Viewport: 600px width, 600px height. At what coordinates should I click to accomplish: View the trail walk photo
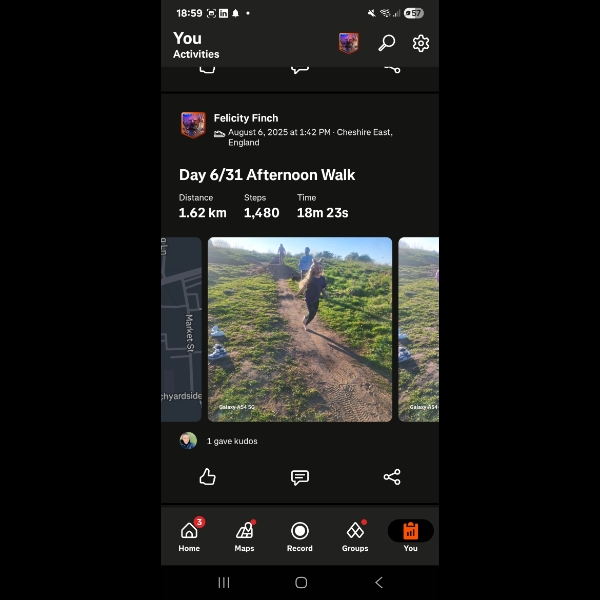(300, 329)
